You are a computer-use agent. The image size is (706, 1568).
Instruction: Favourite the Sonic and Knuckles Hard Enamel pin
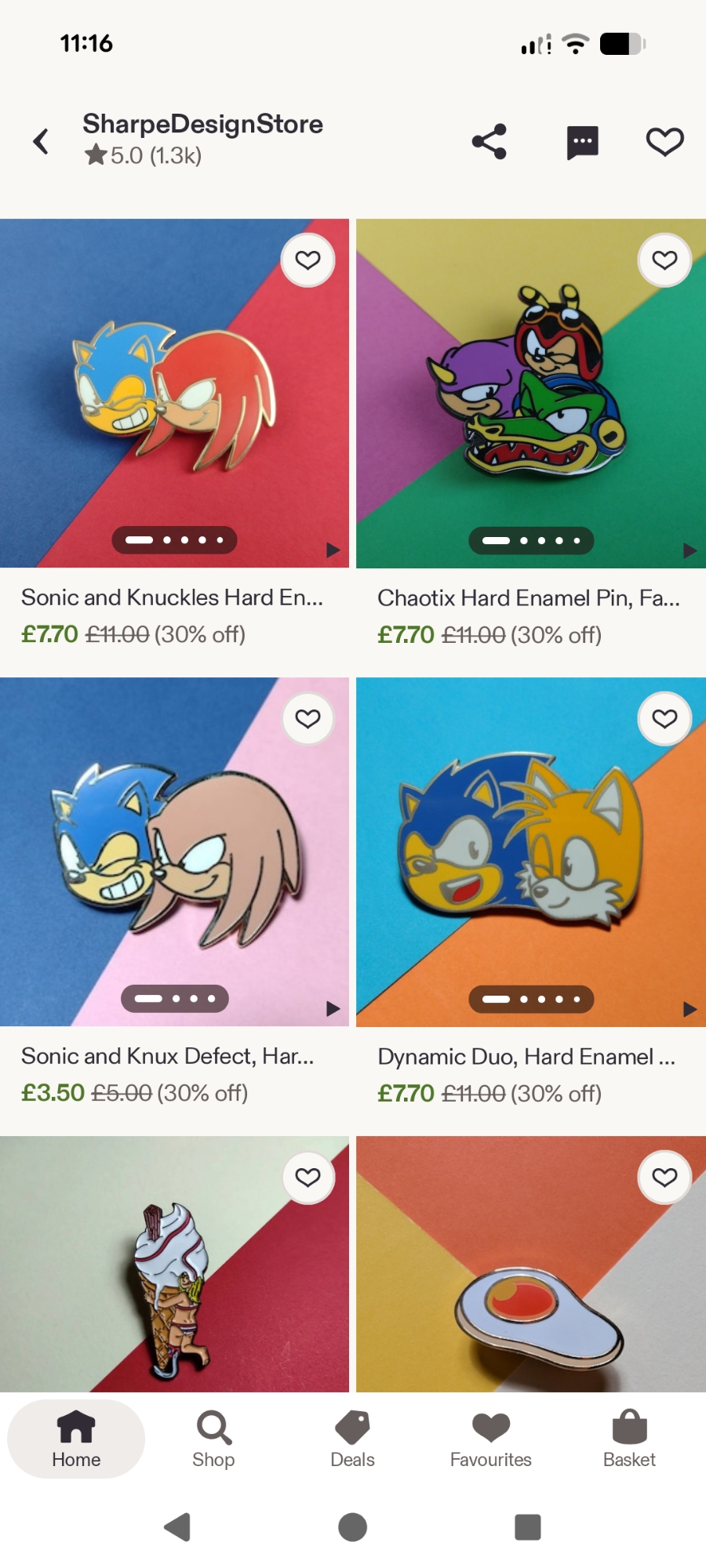coord(308,260)
